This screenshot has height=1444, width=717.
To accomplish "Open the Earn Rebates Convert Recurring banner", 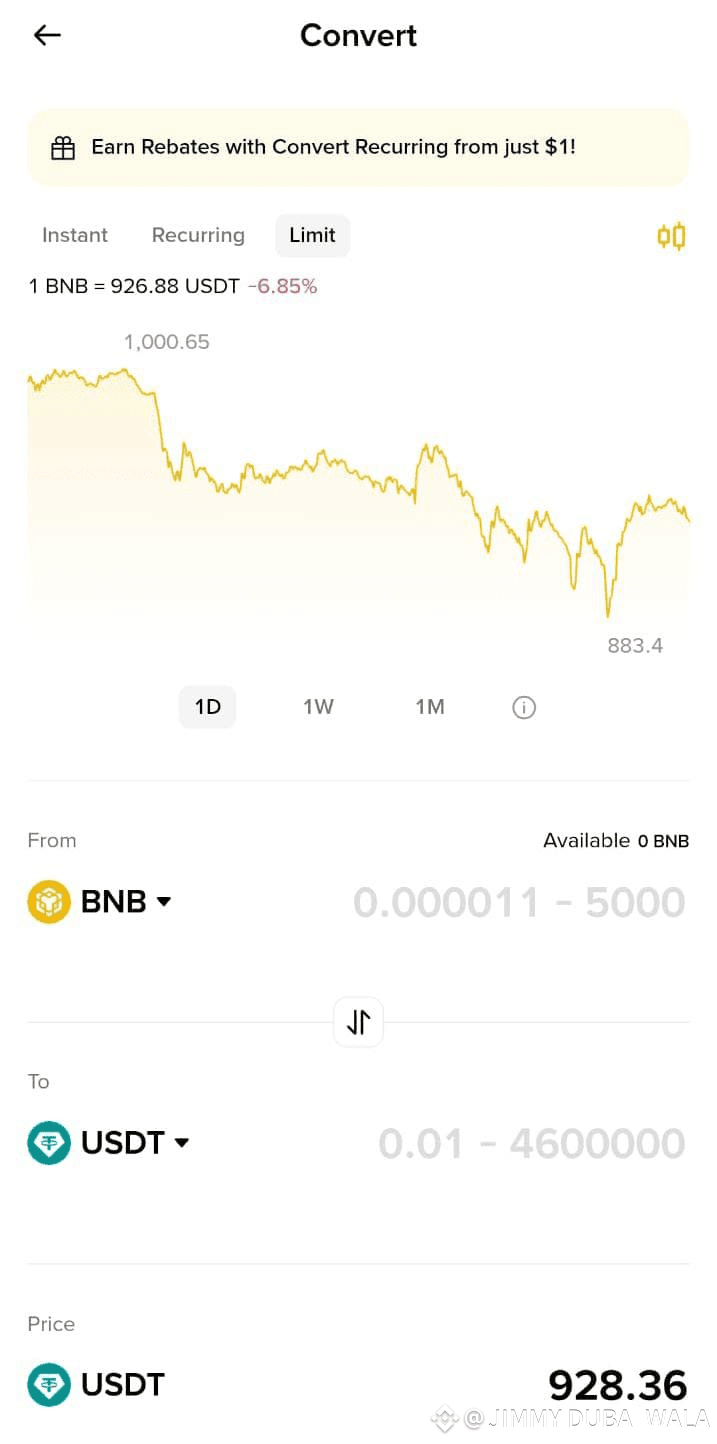I will click(358, 148).
